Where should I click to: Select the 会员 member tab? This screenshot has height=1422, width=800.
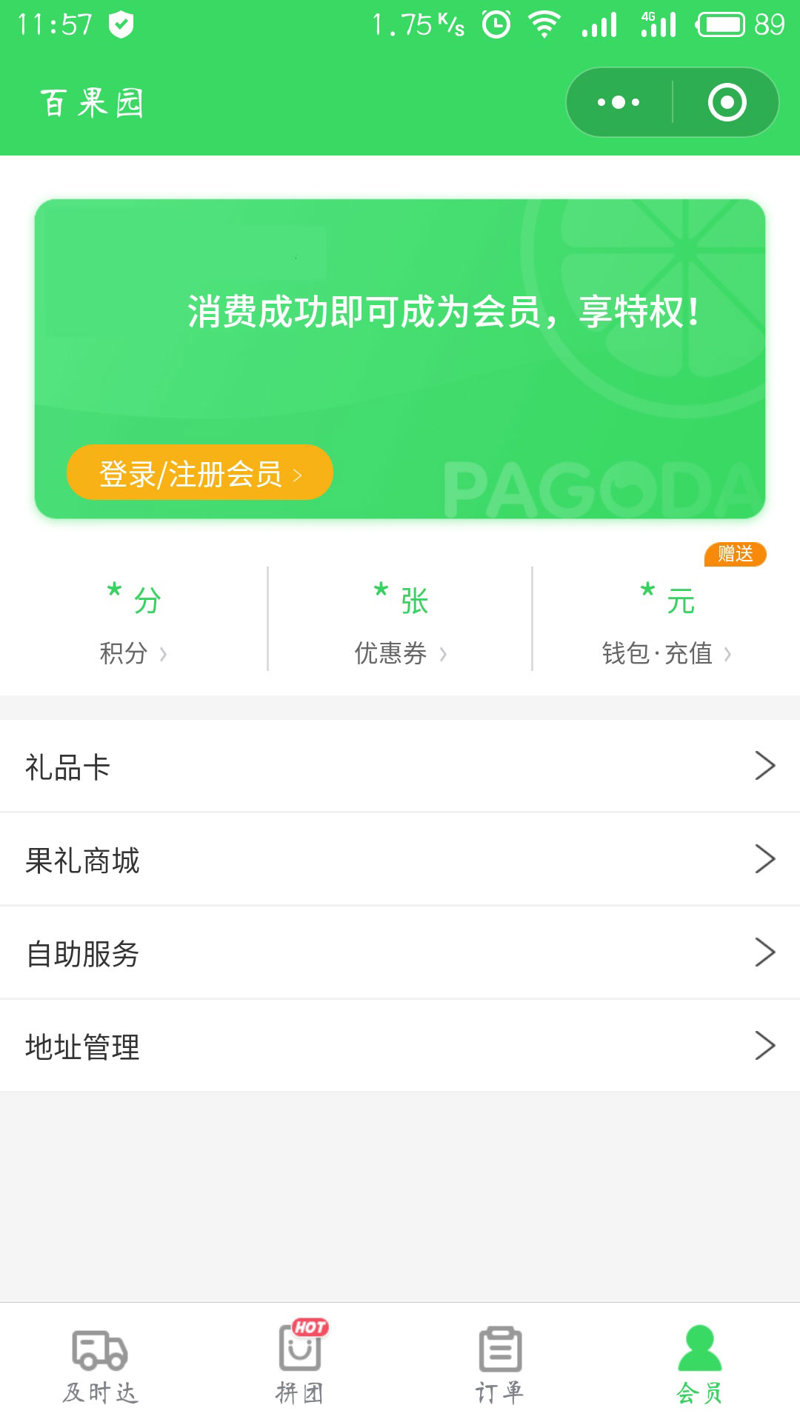pos(700,1364)
